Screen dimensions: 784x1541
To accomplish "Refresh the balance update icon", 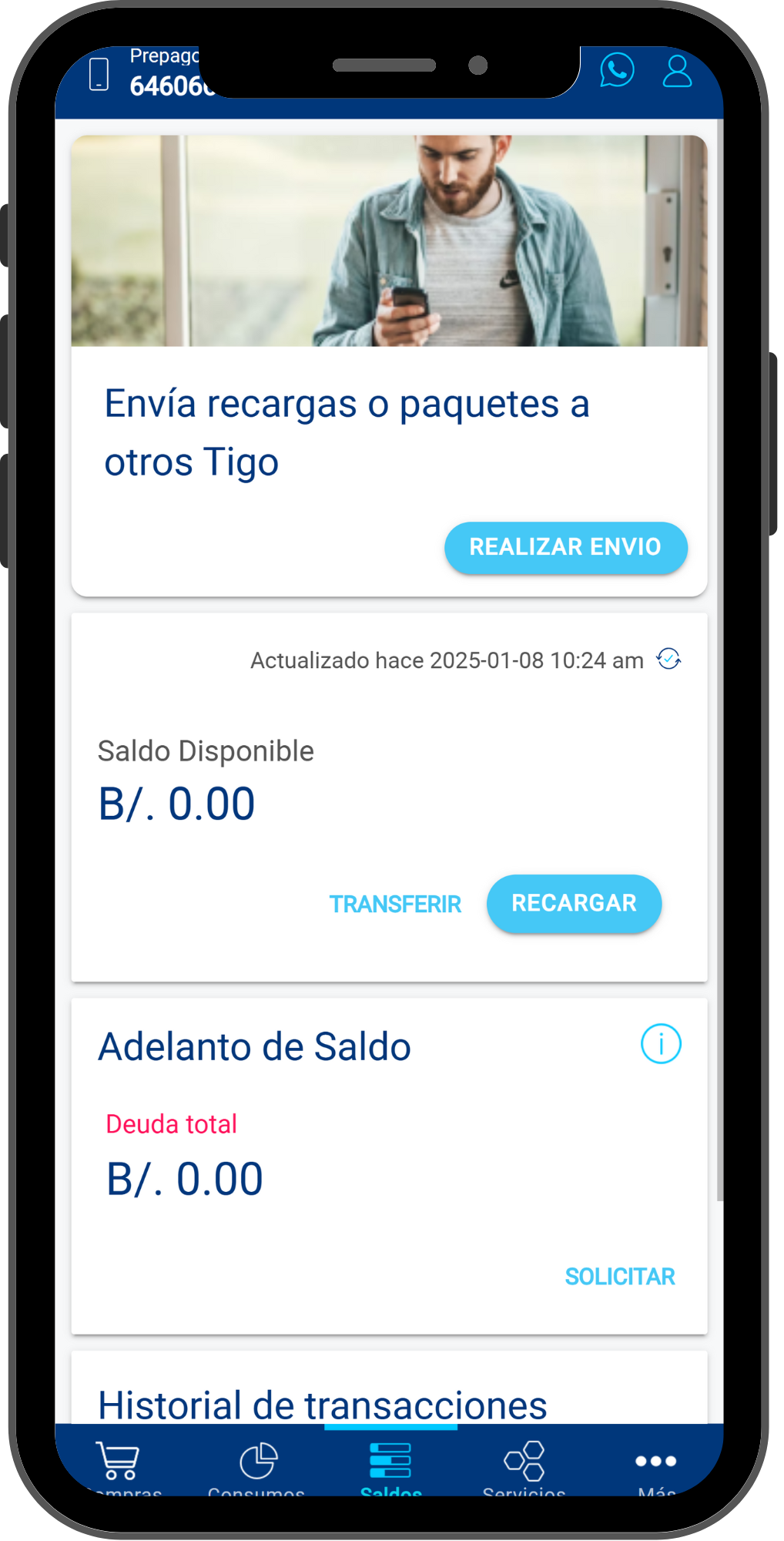I will 668,660.
